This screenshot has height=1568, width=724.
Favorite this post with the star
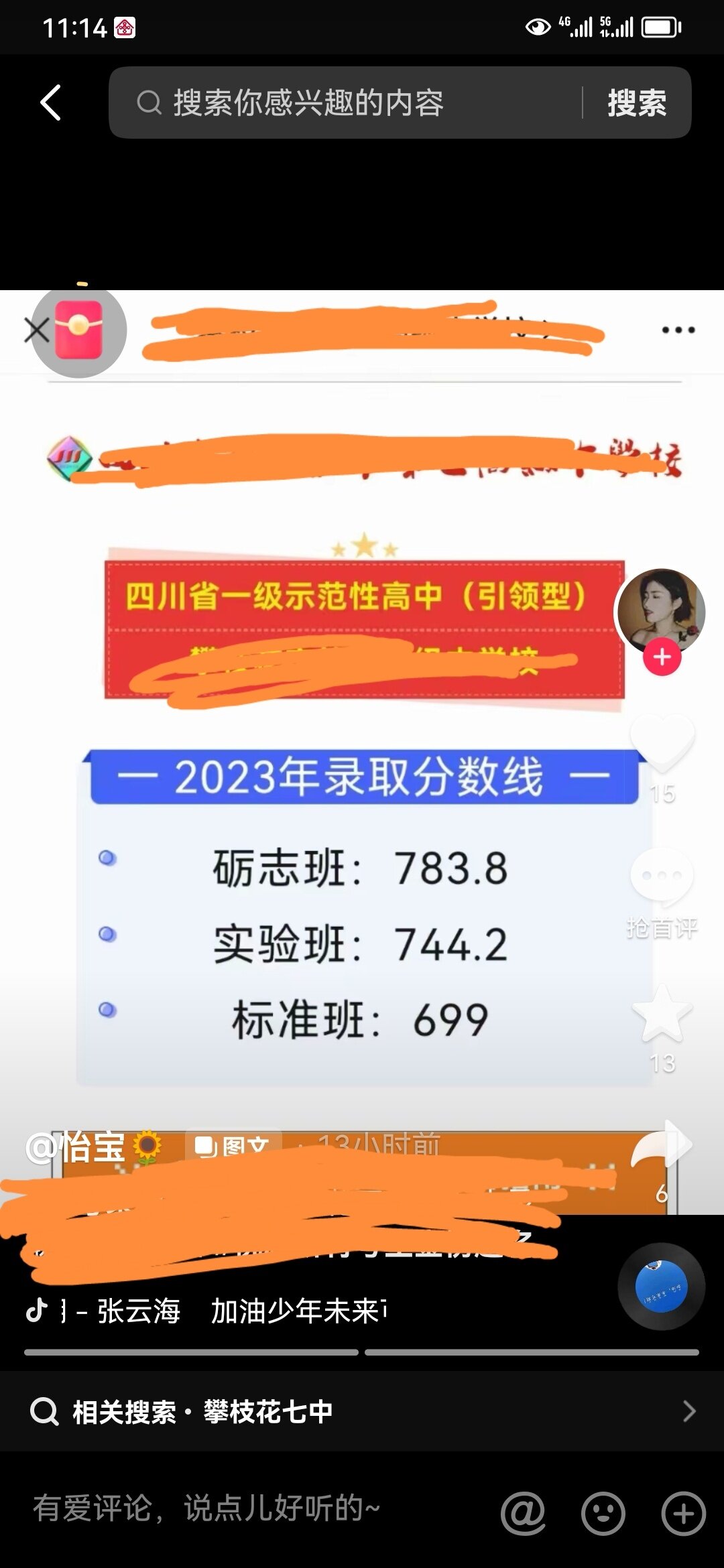click(662, 1014)
